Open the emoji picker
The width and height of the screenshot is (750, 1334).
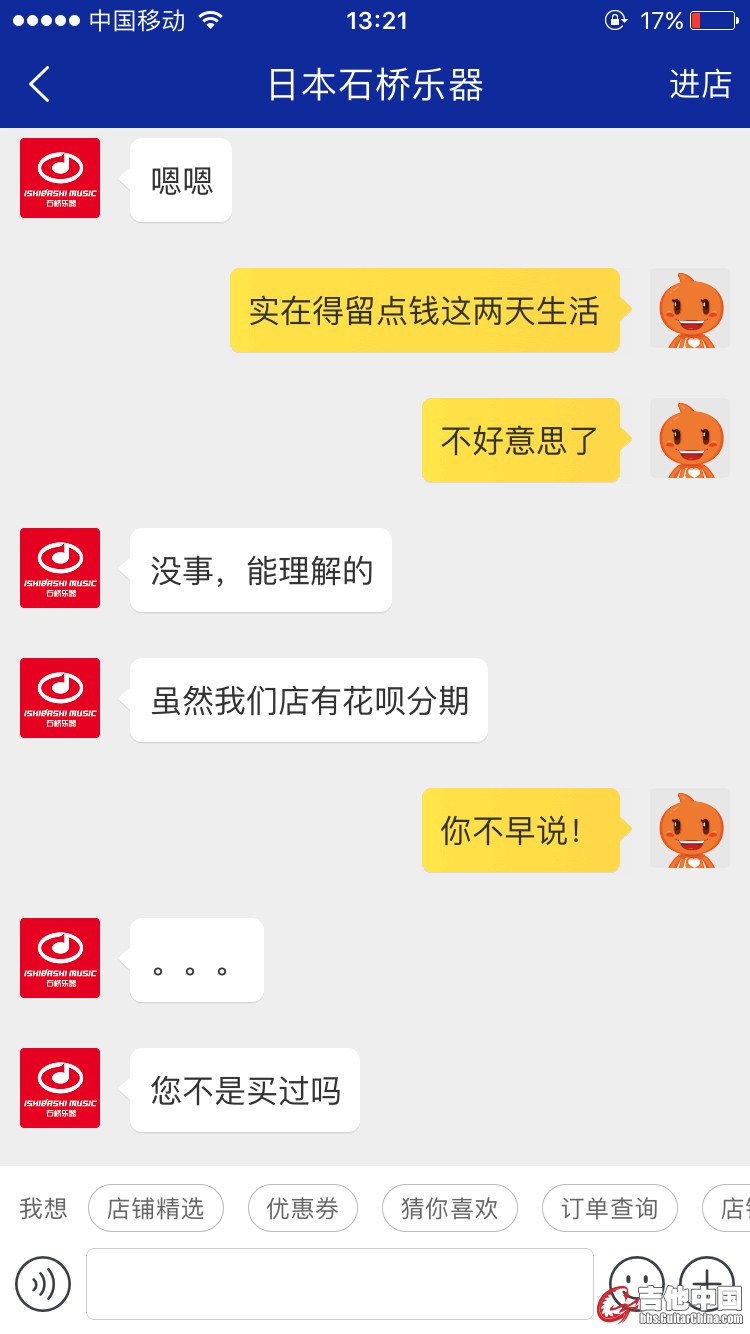tap(637, 1282)
